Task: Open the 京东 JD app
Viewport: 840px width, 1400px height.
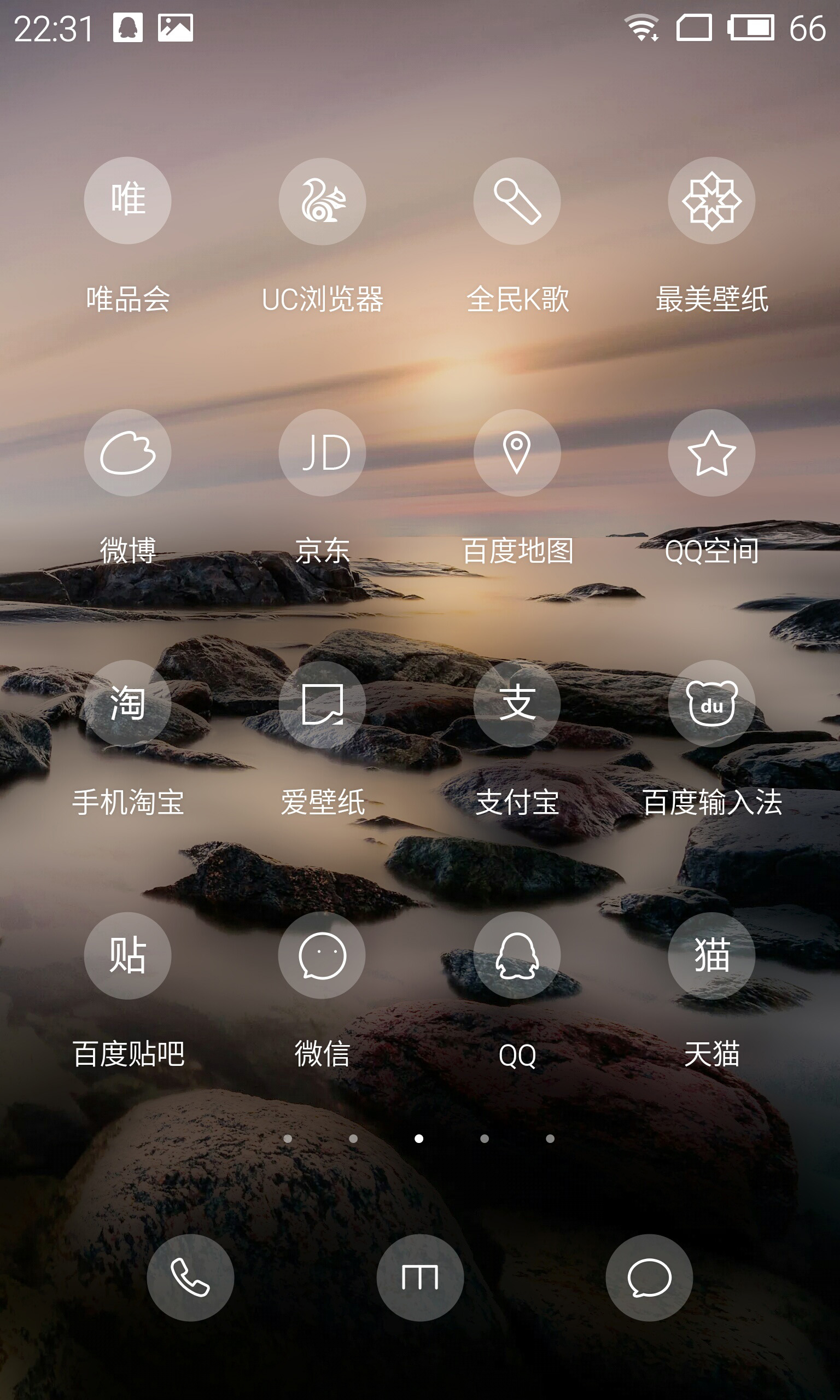Action: (x=322, y=452)
